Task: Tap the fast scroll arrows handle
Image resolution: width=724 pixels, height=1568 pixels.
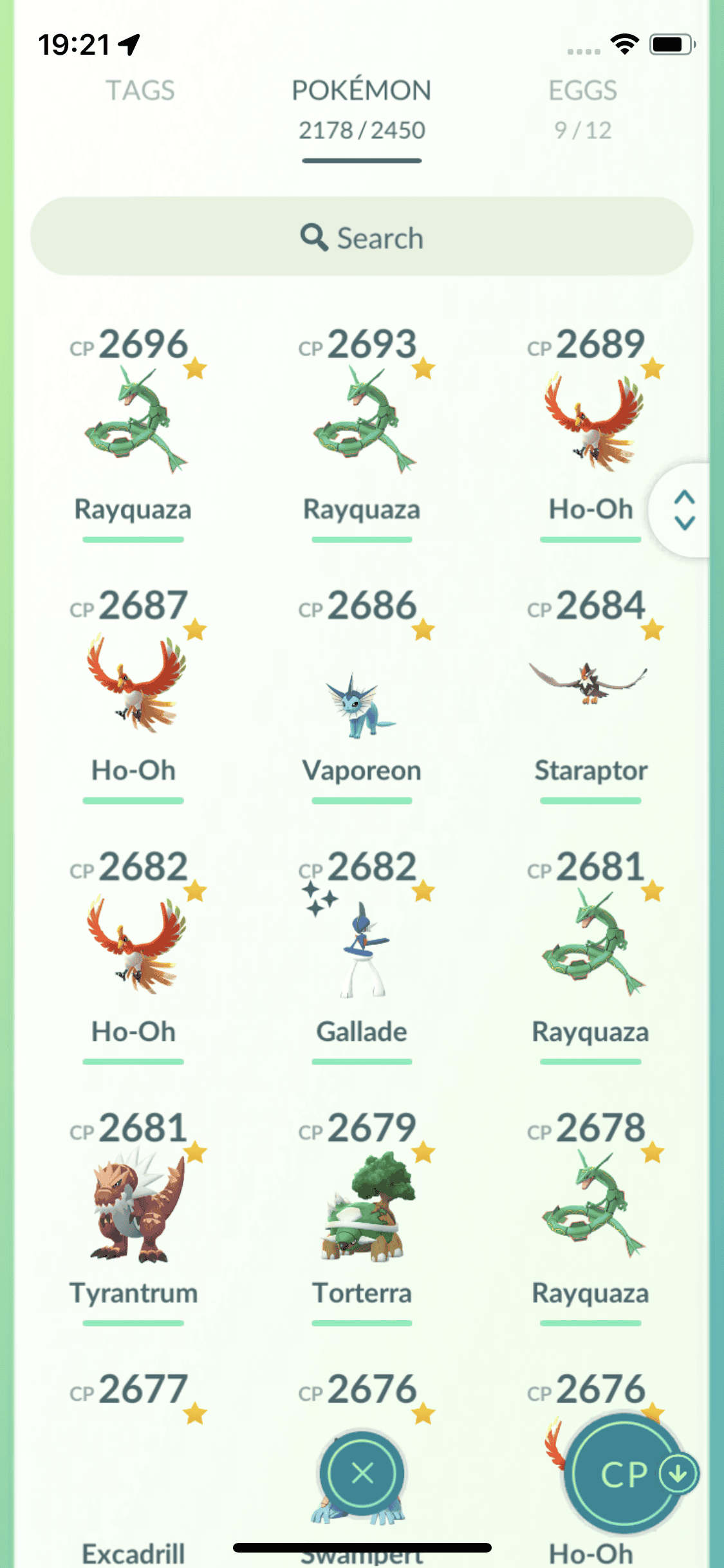Action: click(684, 510)
